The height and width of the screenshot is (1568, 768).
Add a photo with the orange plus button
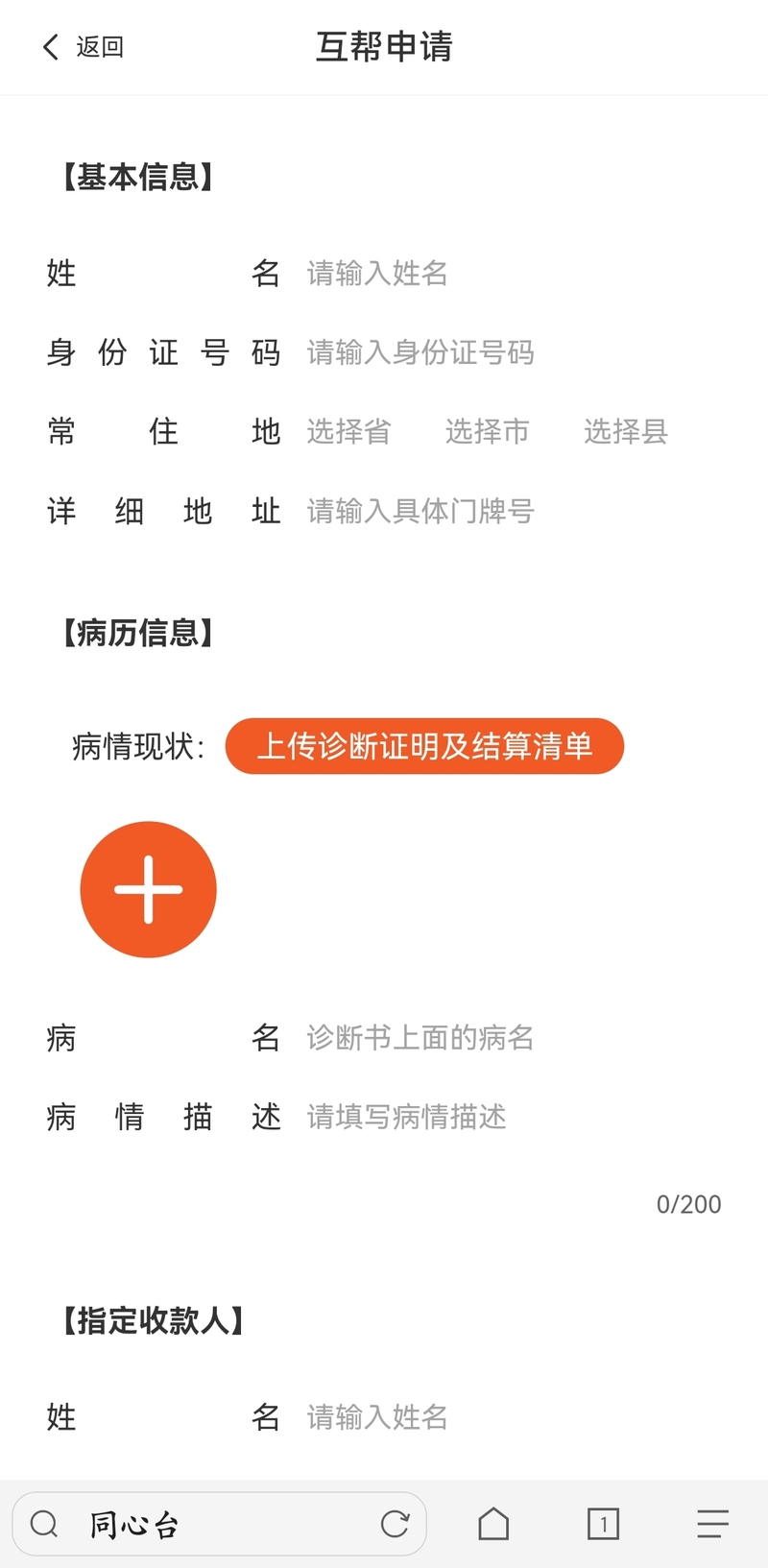click(x=148, y=889)
